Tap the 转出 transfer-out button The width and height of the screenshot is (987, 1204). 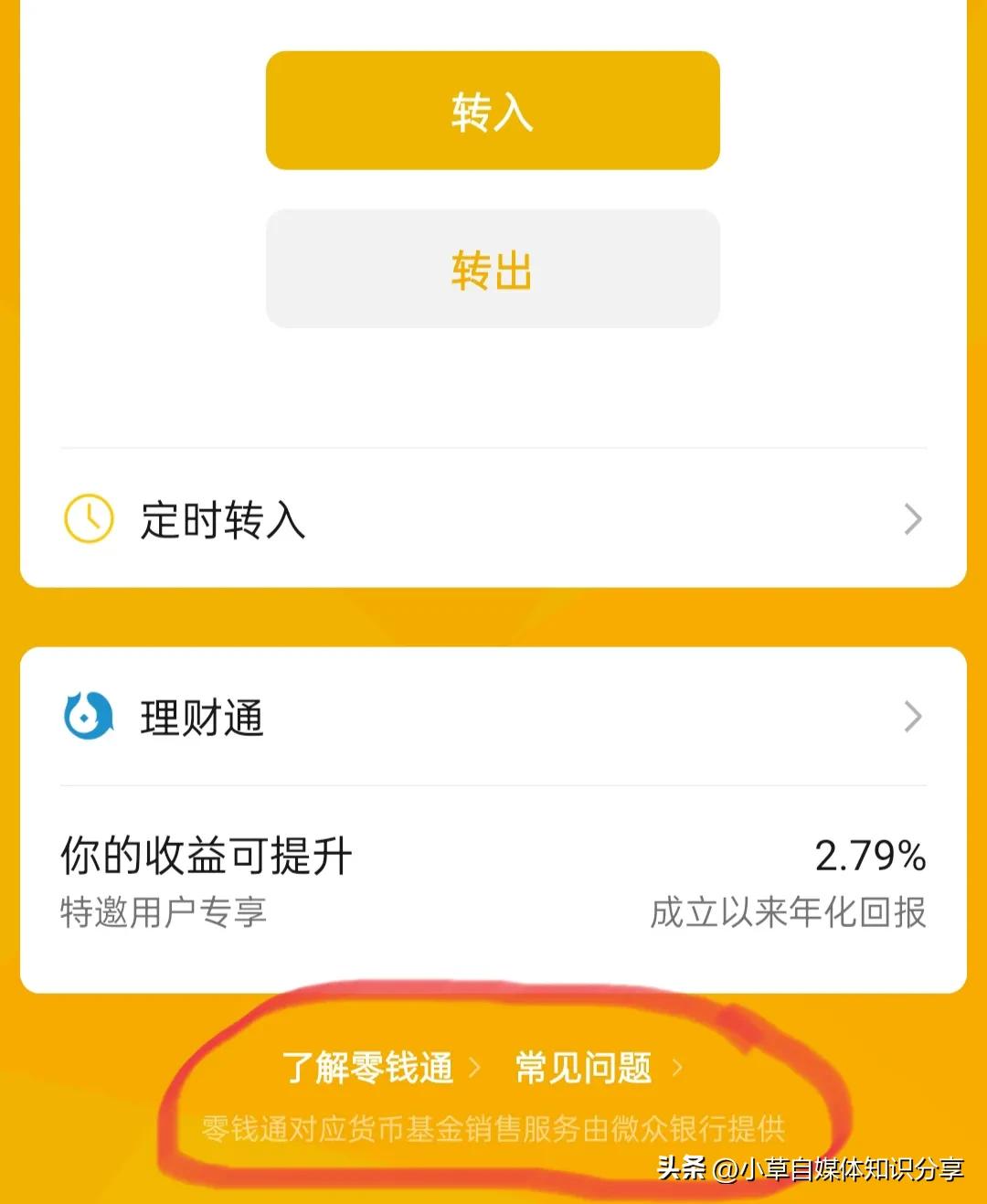(x=492, y=268)
